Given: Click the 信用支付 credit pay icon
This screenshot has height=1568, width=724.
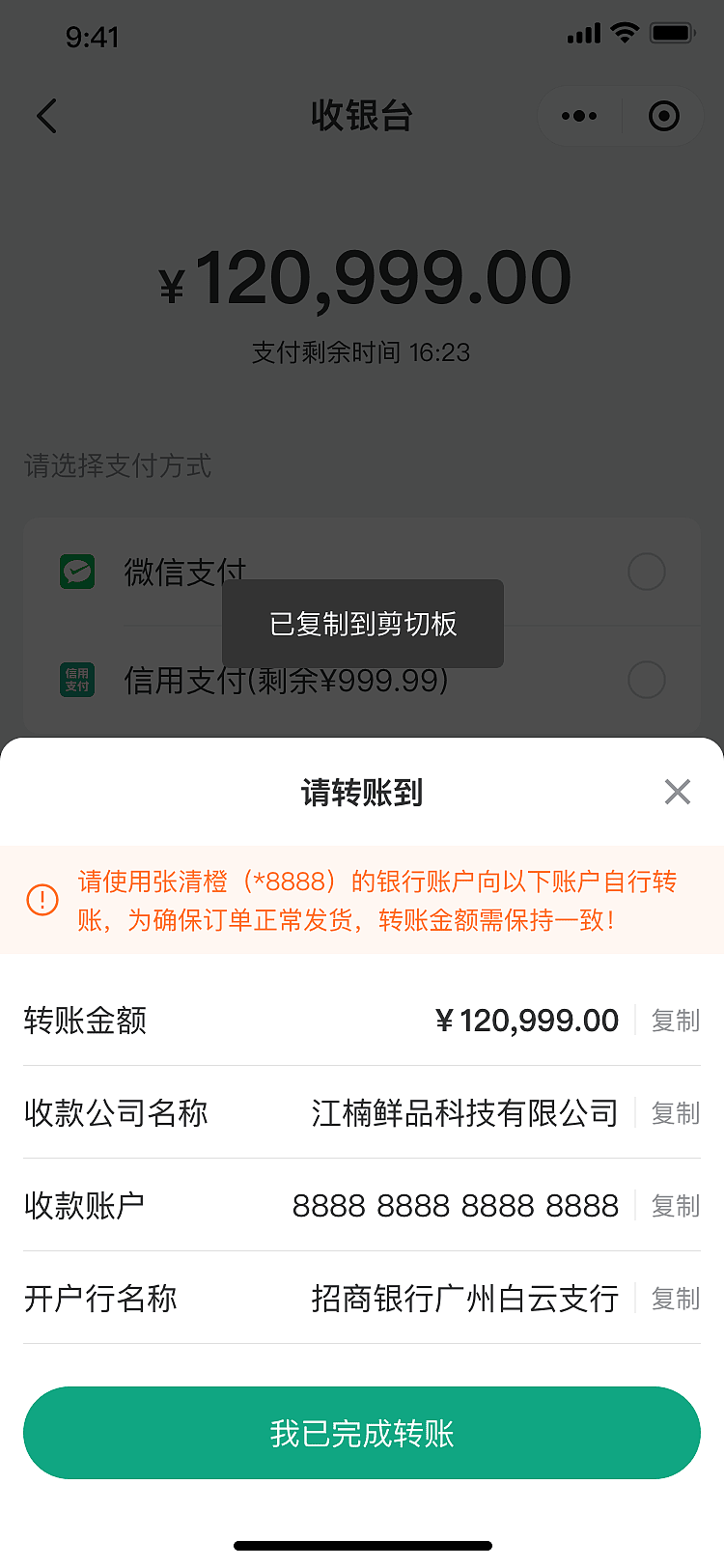Looking at the screenshot, I should pyautogui.click(x=76, y=680).
